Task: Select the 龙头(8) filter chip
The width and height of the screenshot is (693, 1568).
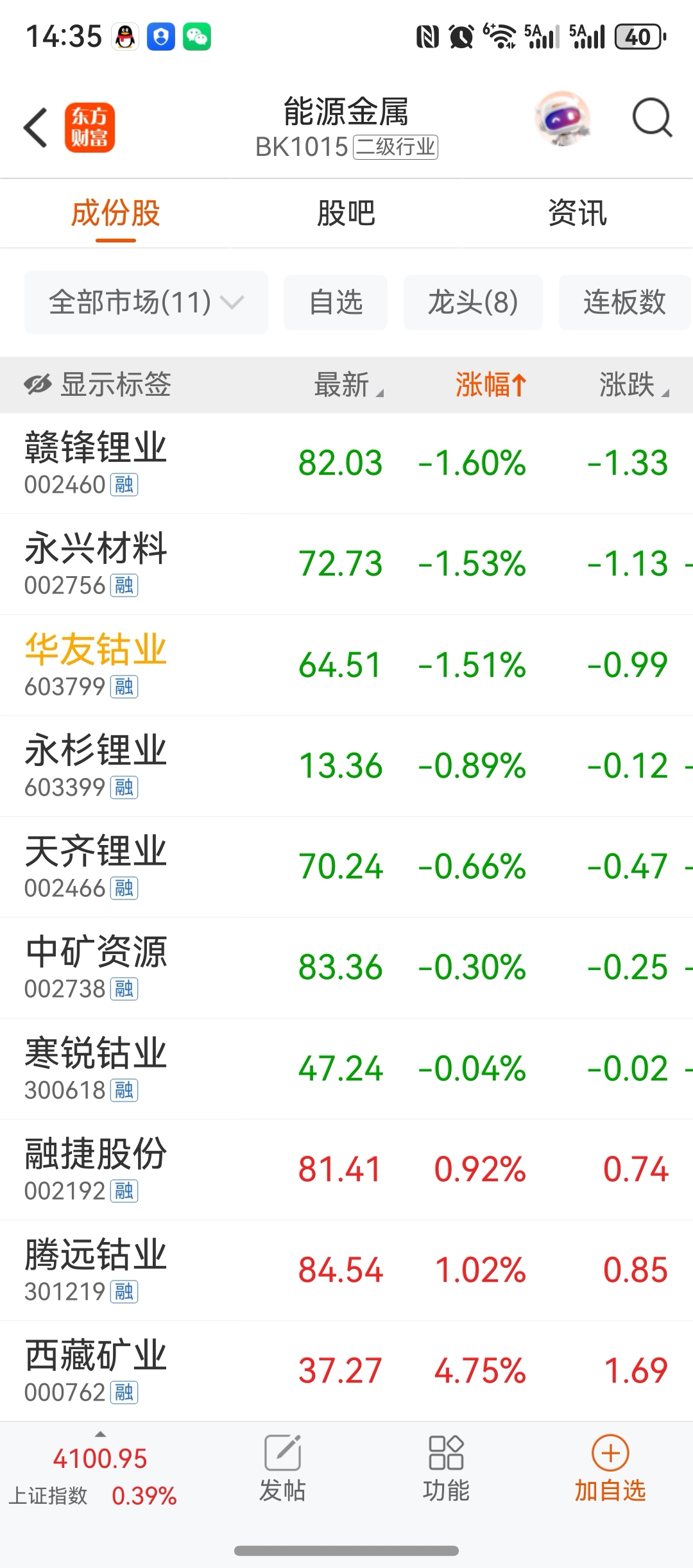Action: [x=473, y=302]
